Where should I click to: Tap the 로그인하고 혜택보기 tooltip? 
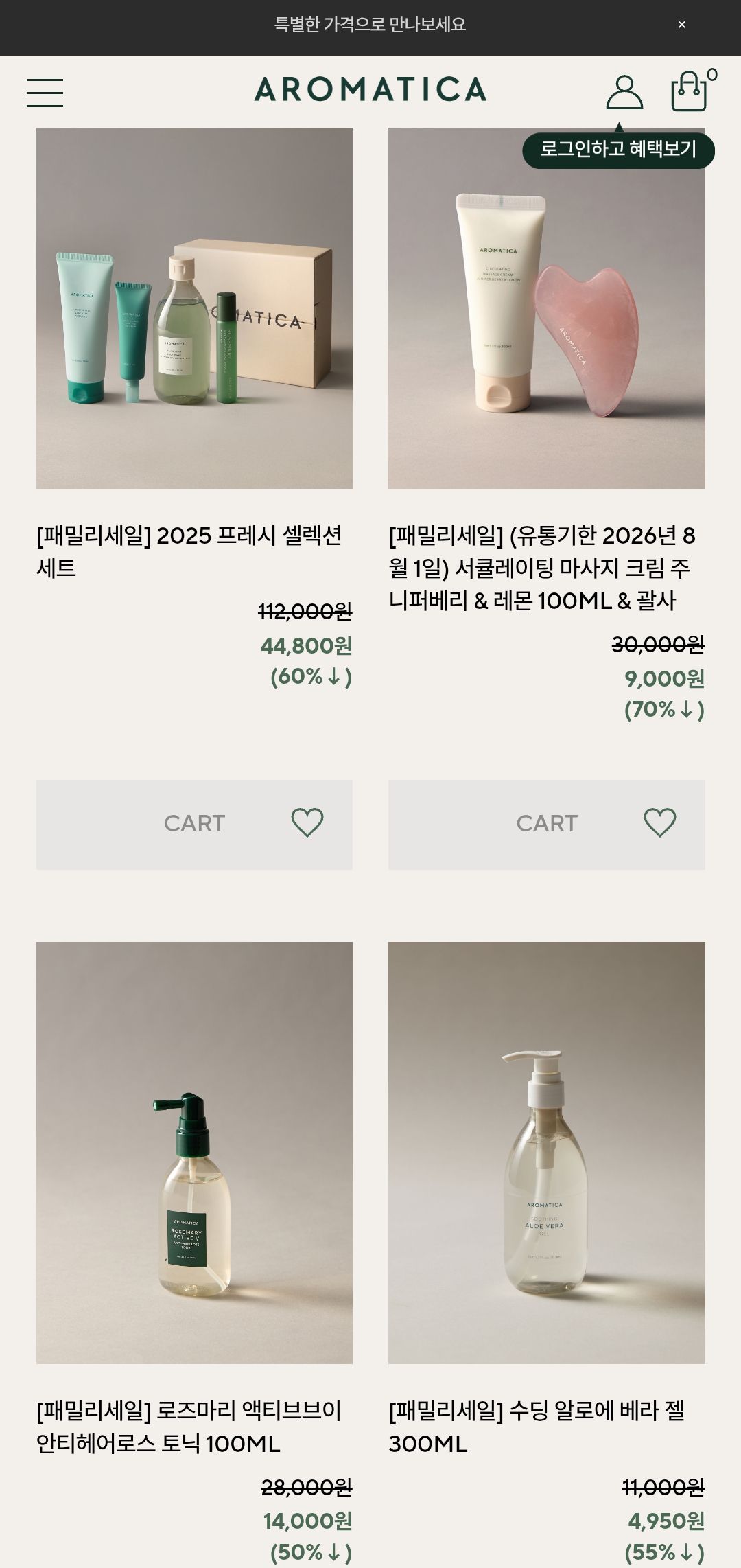618,150
